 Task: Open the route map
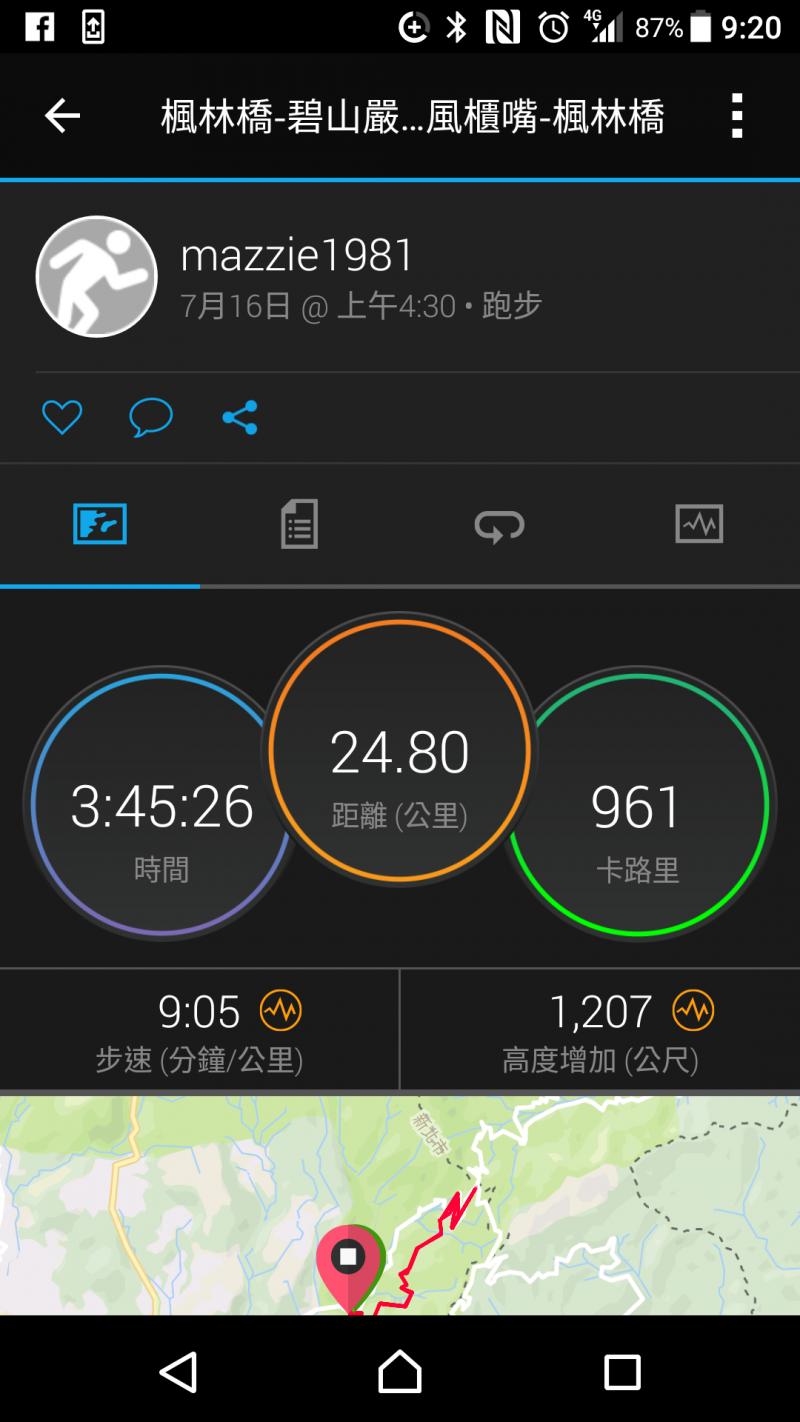point(400,1205)
